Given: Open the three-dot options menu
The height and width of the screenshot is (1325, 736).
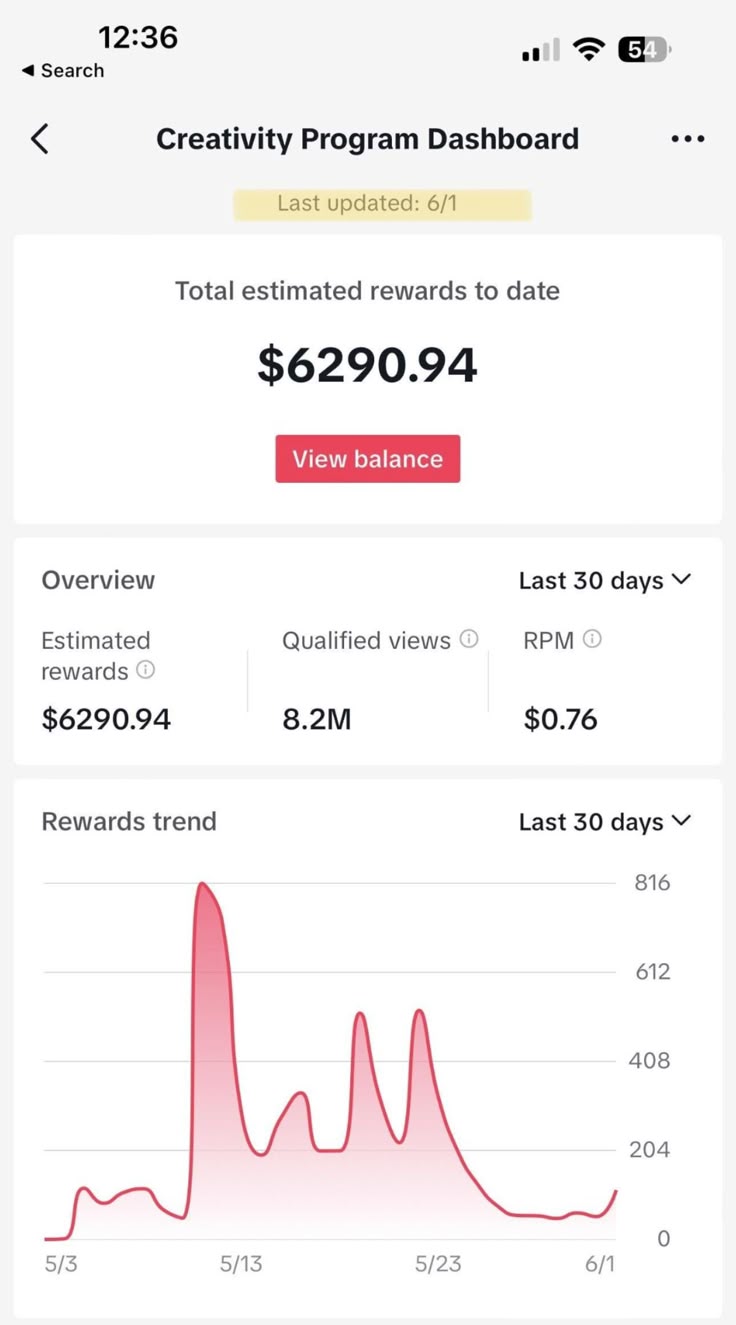Looking at the screenshot, I should point(687,139).
